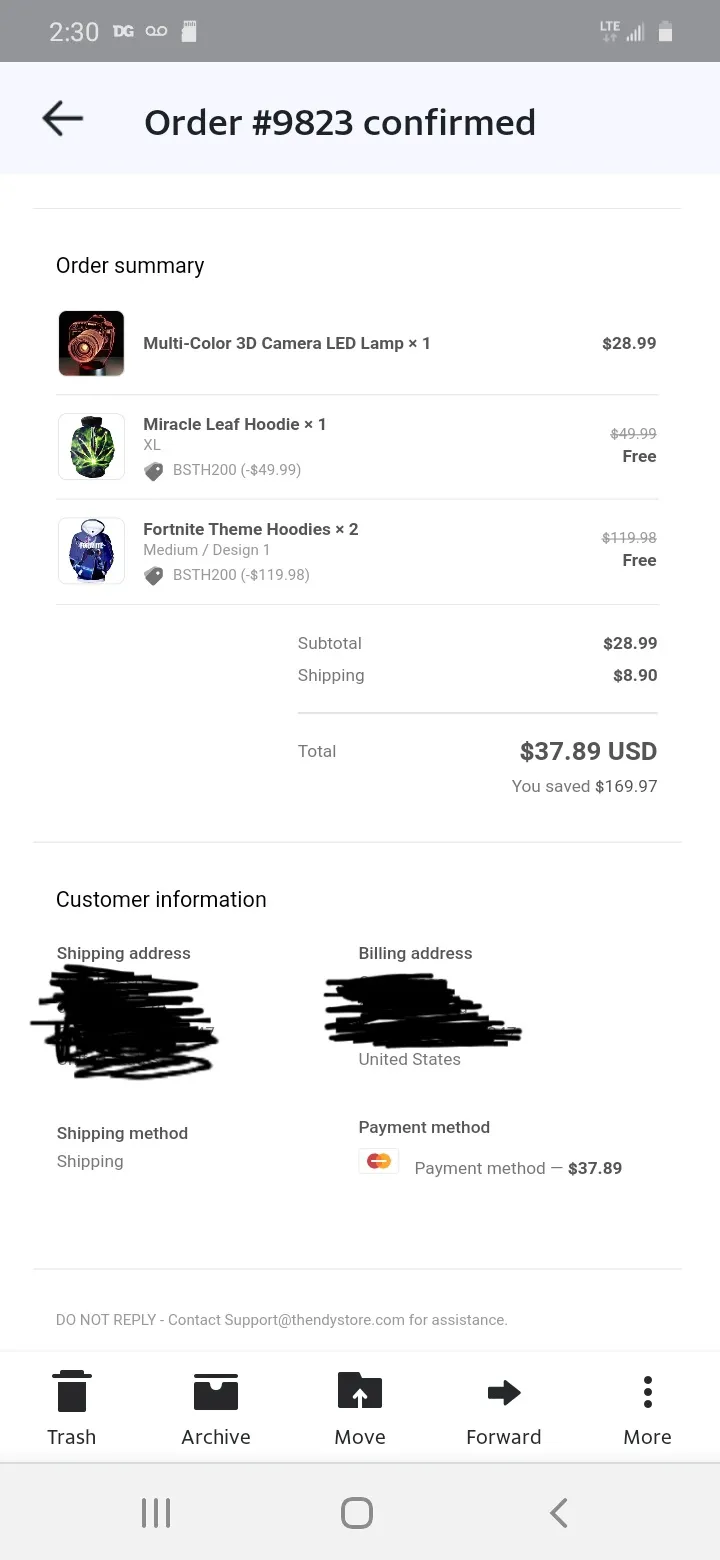Forward the order email

point(504,1408)
